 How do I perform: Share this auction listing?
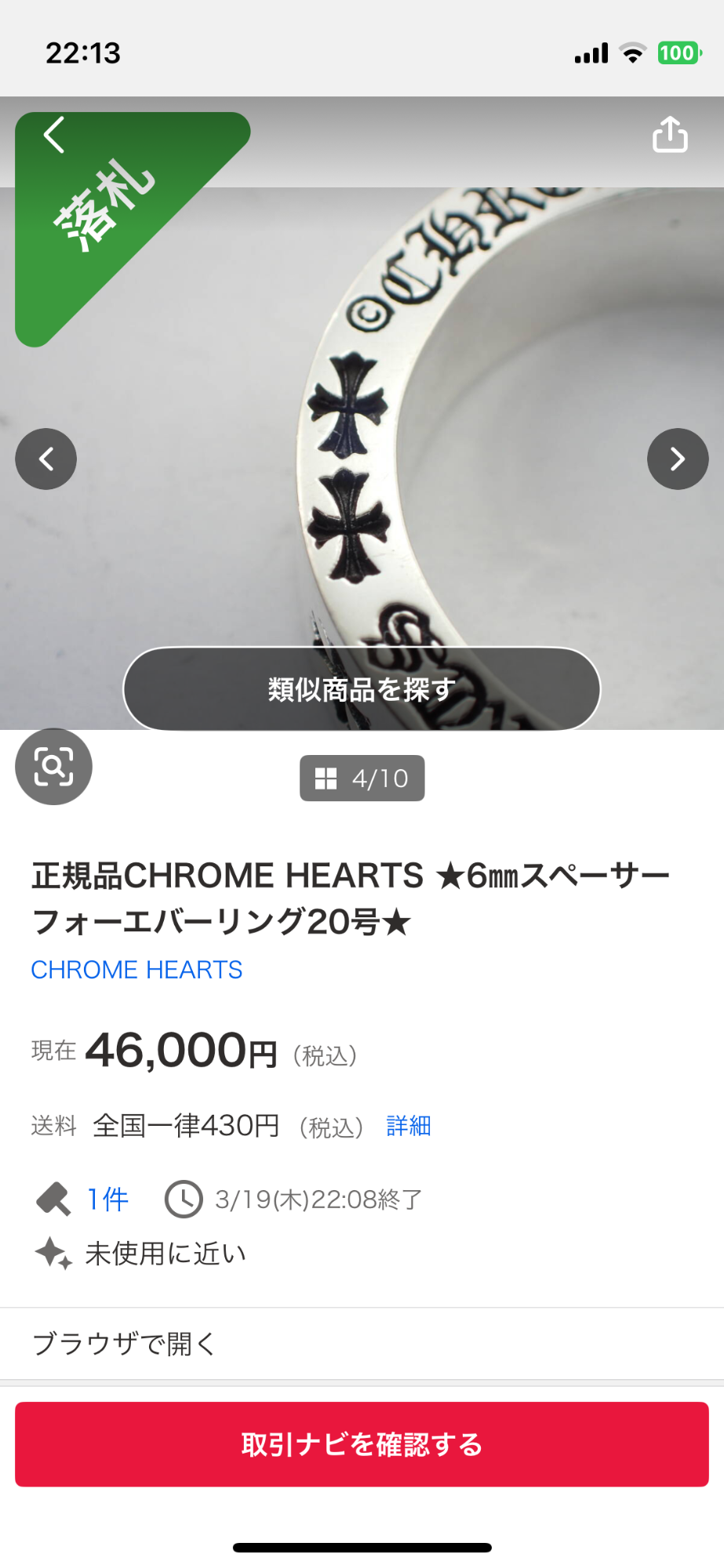click(670, 134)
